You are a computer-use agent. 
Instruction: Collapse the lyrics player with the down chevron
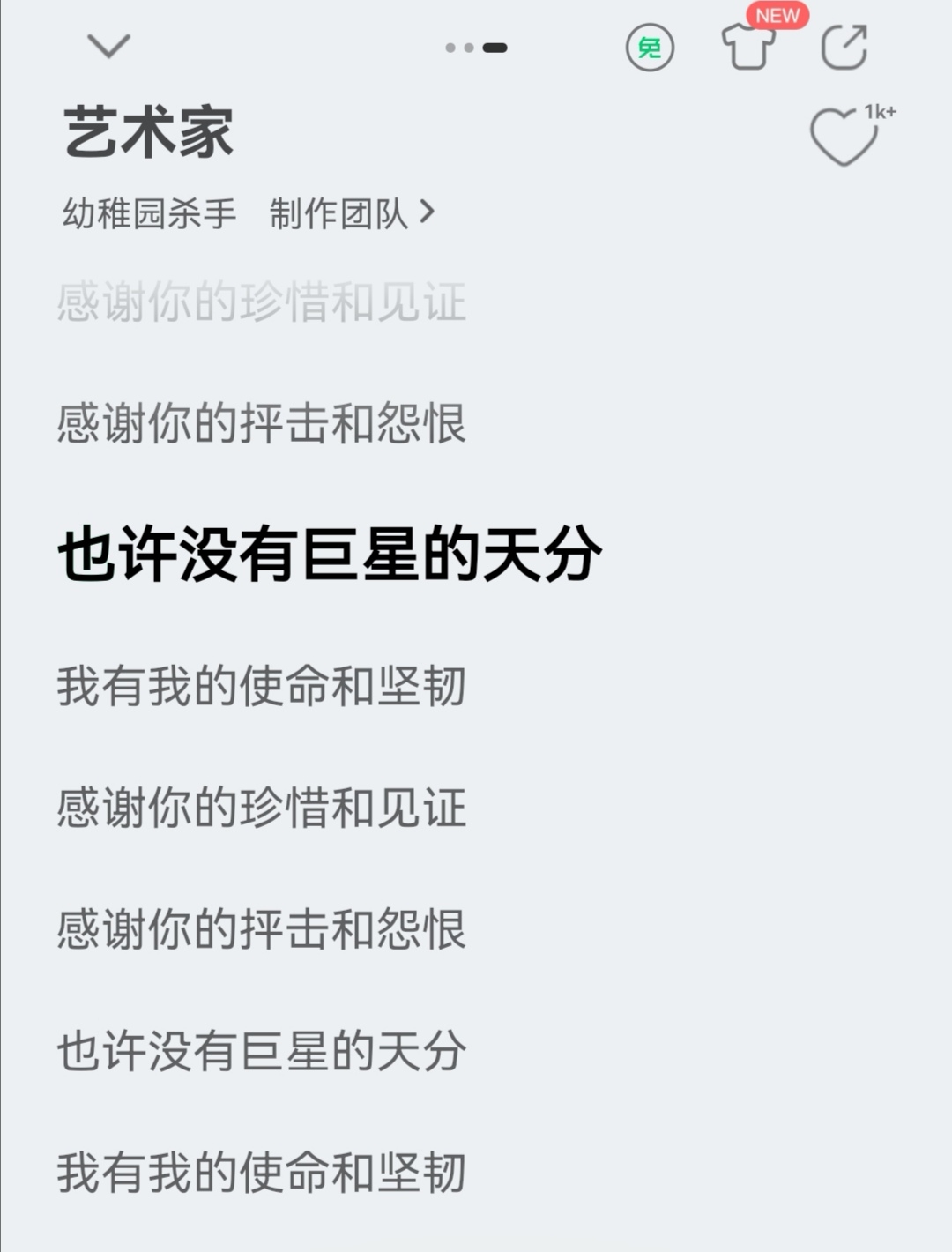click(109, 46)
